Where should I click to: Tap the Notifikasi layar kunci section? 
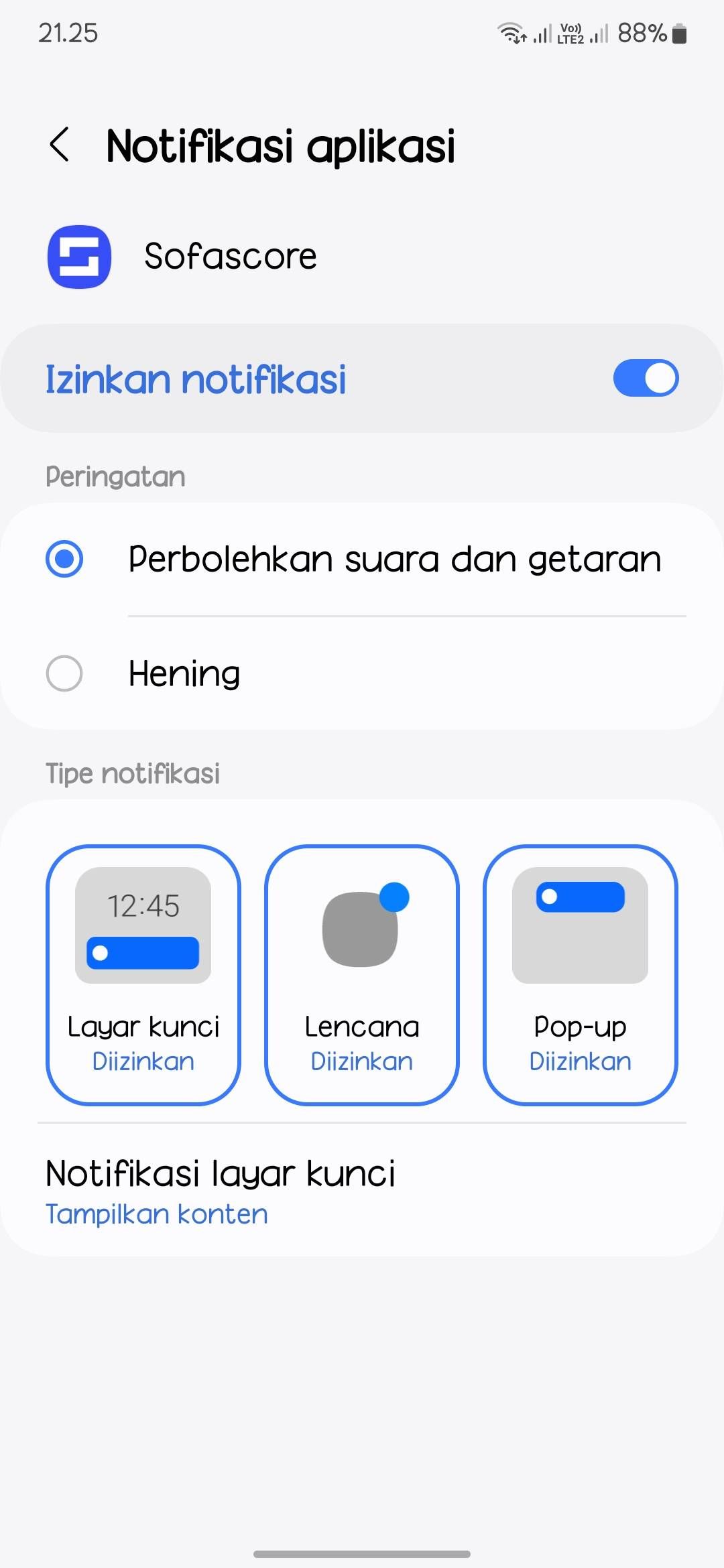221,1173
